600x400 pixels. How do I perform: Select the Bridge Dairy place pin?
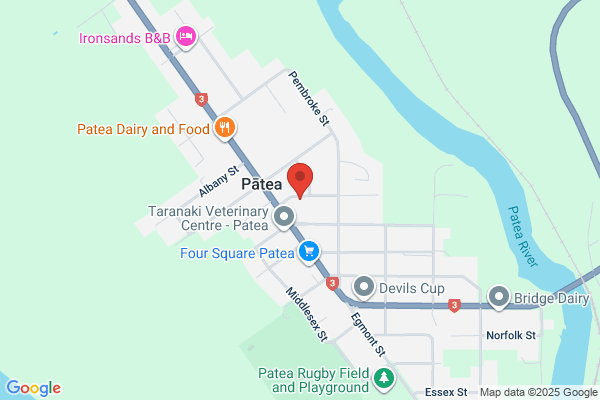tap(499, 297)
